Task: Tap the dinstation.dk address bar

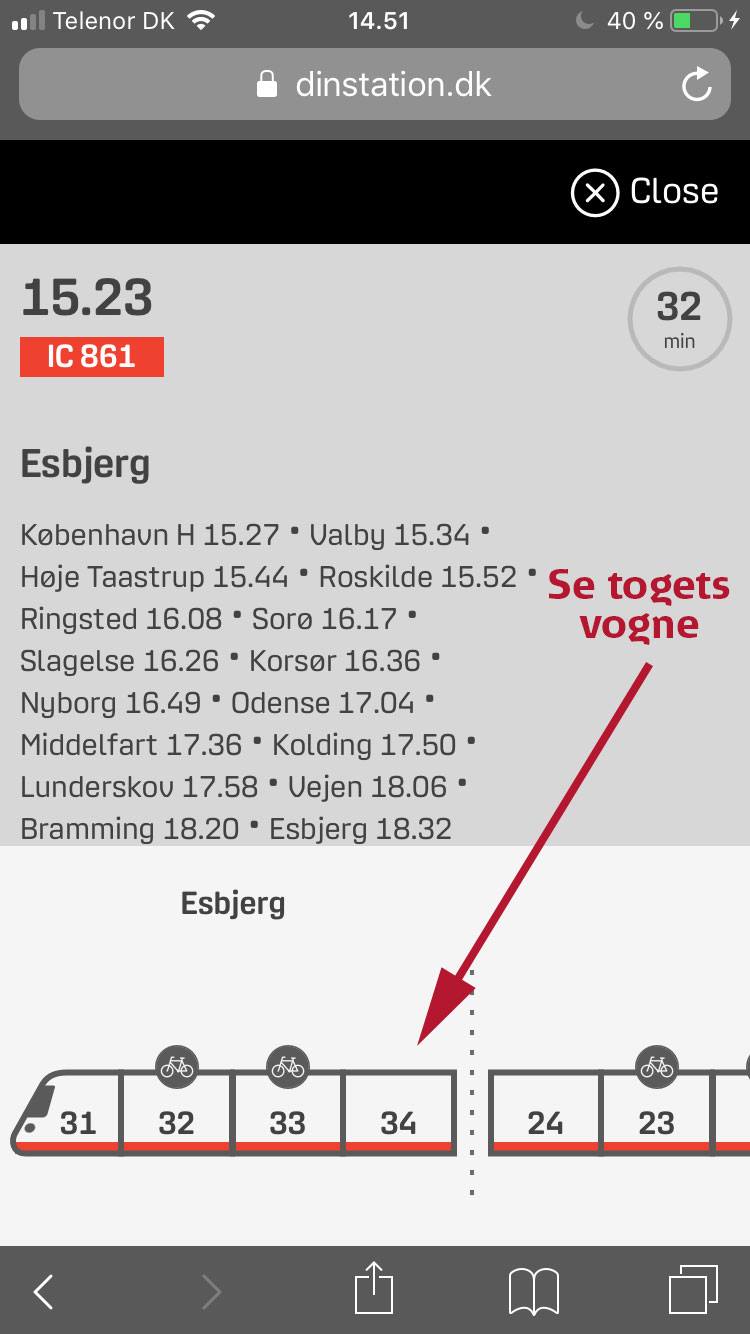Action: pyautogui.click(x=375, y=84)
